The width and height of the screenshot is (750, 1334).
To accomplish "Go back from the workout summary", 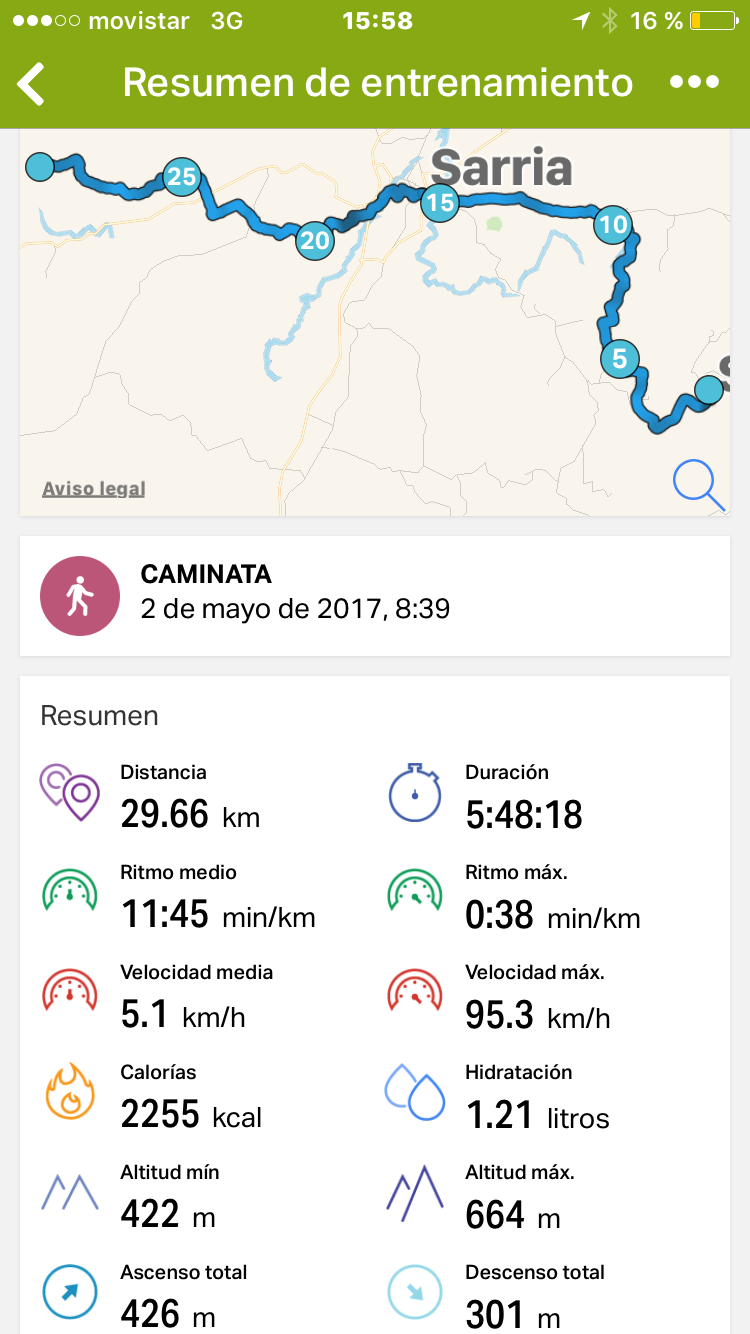I will 32,83.
